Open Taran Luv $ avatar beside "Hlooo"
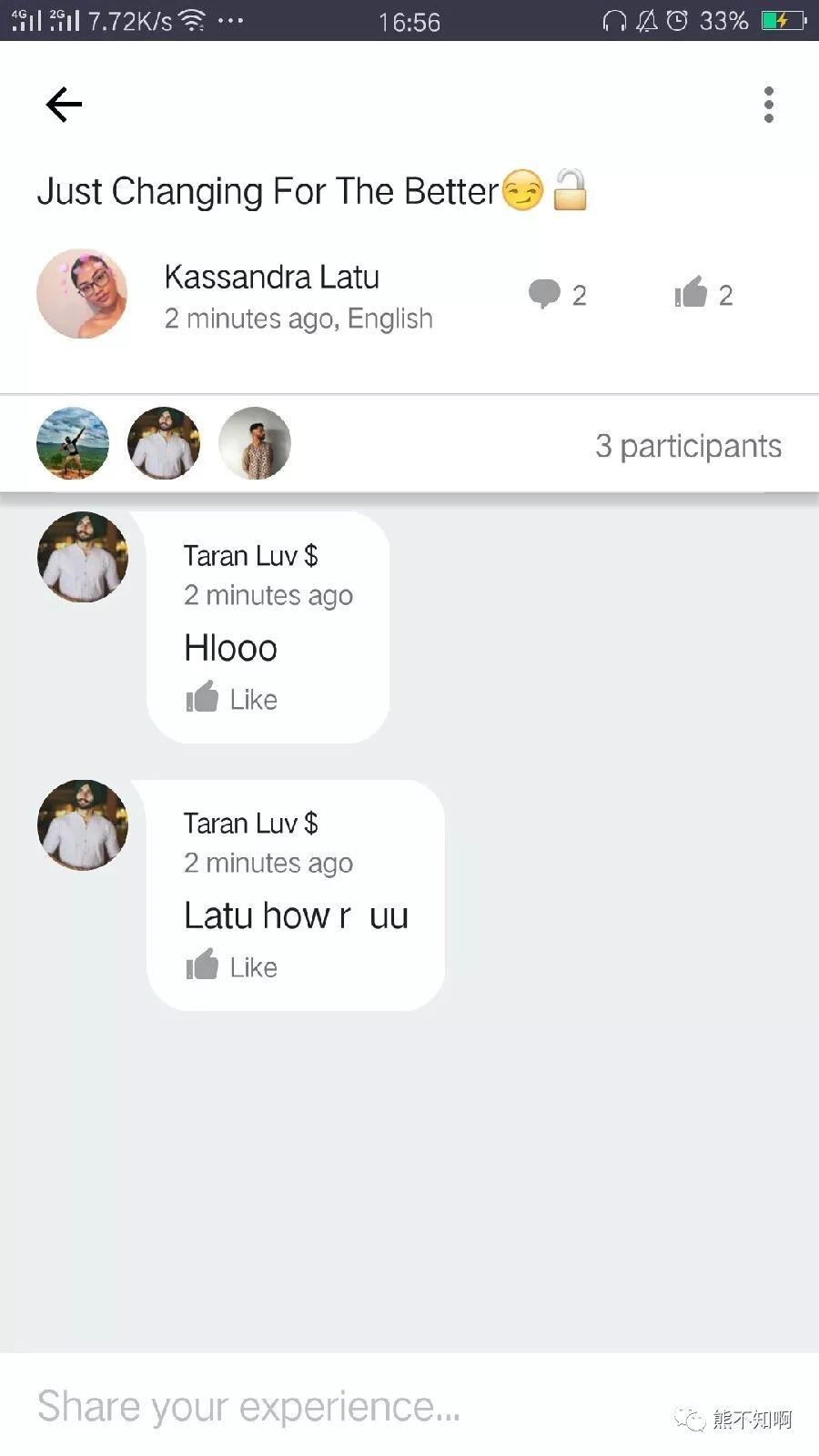 (83, 557)
